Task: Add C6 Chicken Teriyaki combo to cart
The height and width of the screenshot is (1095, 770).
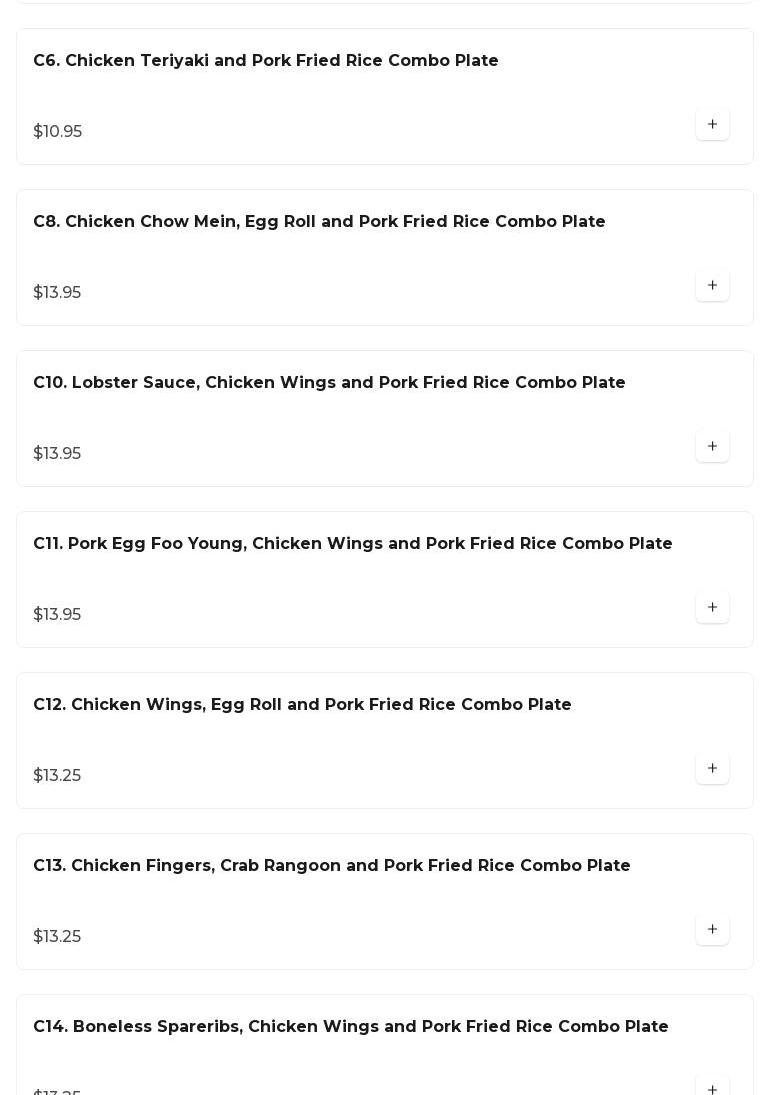Action: tap(712, 125)
